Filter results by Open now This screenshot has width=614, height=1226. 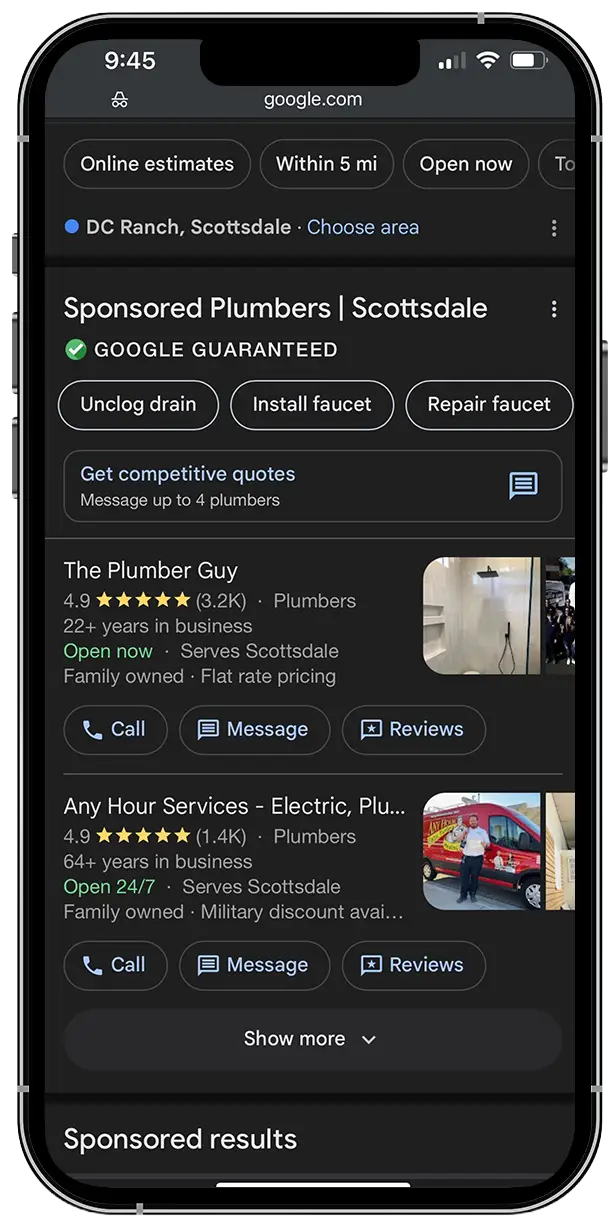click(x=465, y=164)
